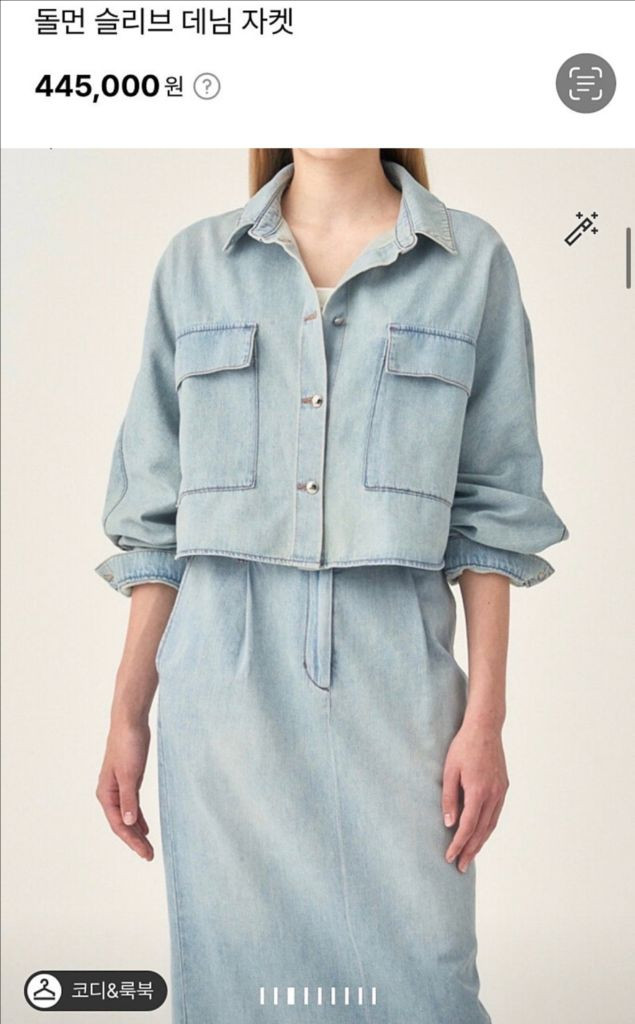
Task: Open the 코디&룩북 button
Action: (96, 990)
